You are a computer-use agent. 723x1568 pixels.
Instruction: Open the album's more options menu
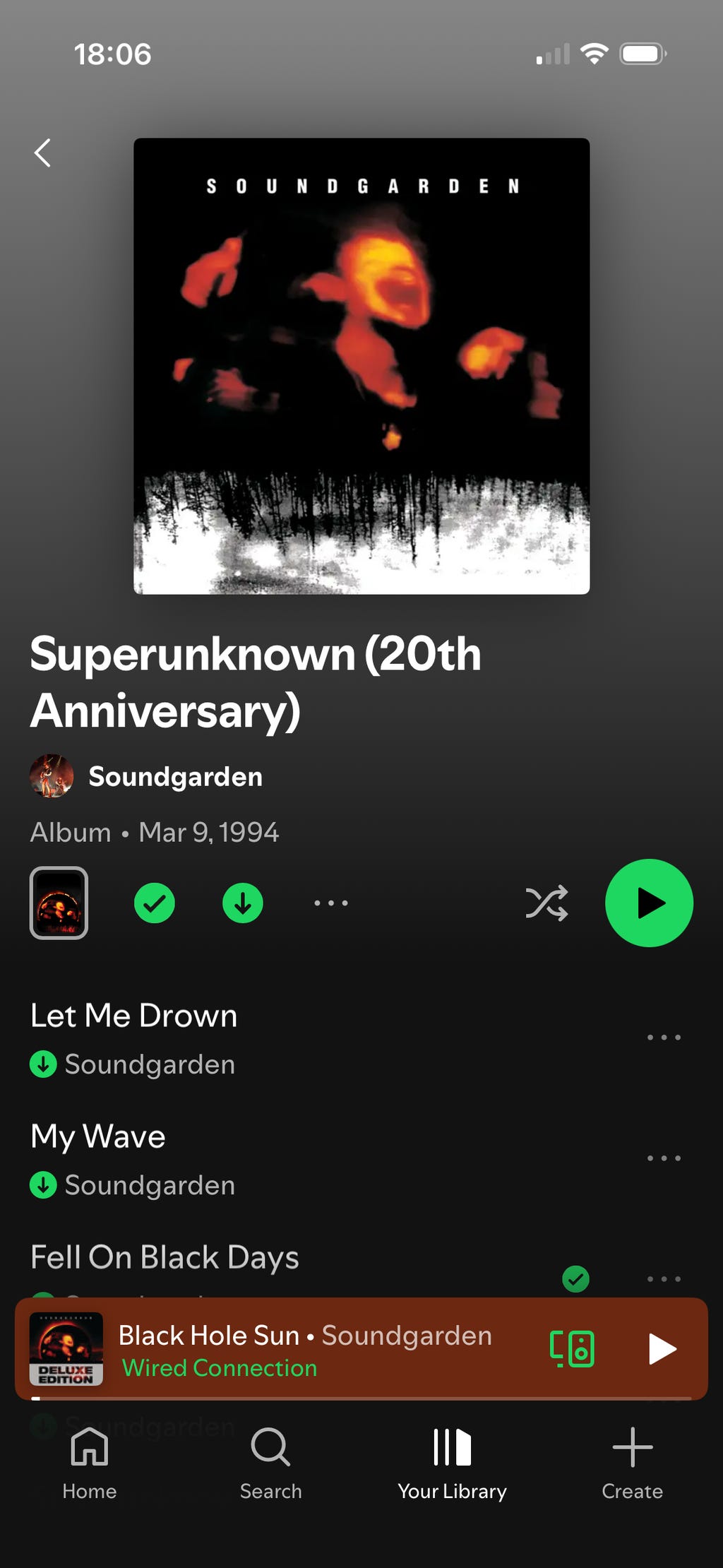tap(330, 903)
